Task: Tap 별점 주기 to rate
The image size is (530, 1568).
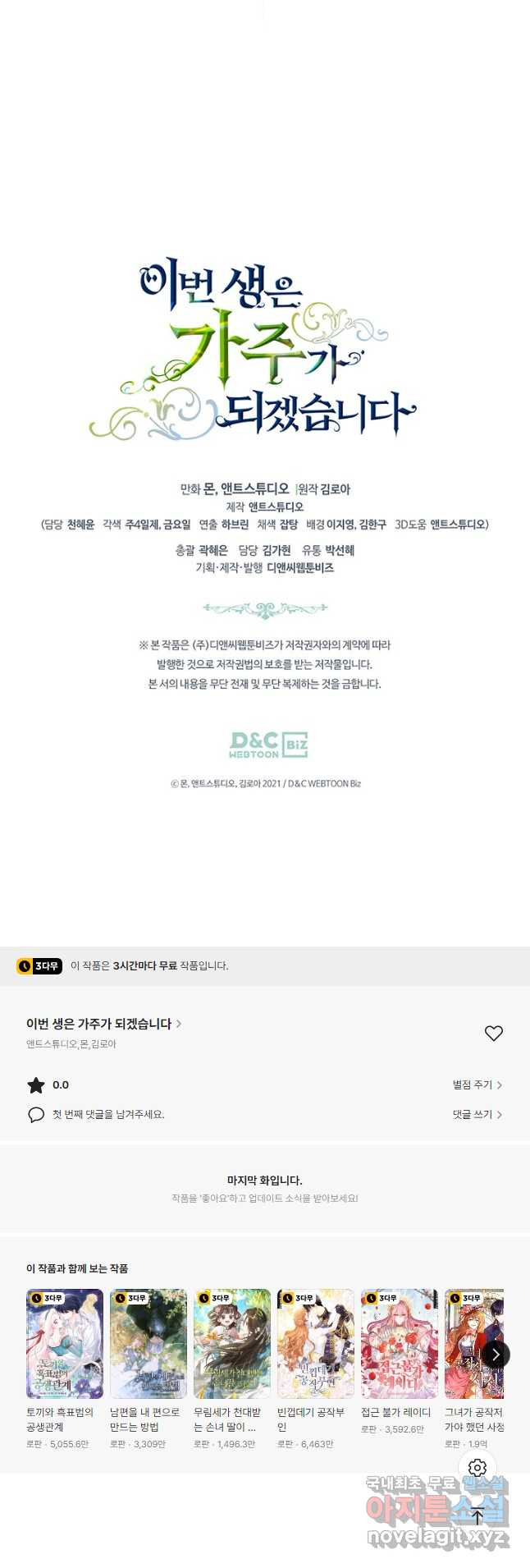Action: (477, 1084)
